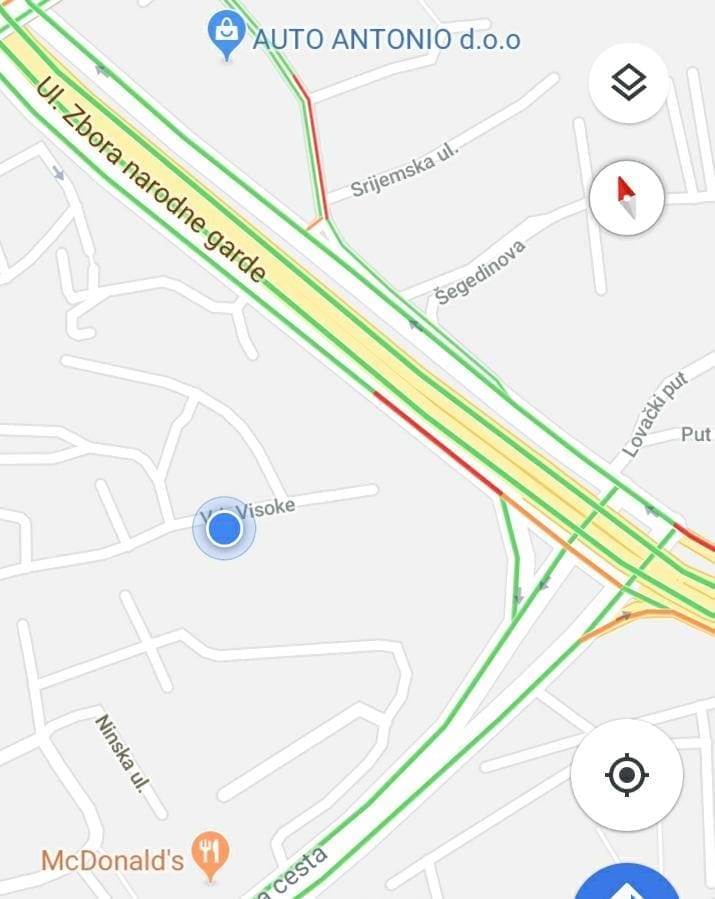
Task: Select the AUTO ANTONIO d.o.o place marker
Action: click(x=227, y=37)
